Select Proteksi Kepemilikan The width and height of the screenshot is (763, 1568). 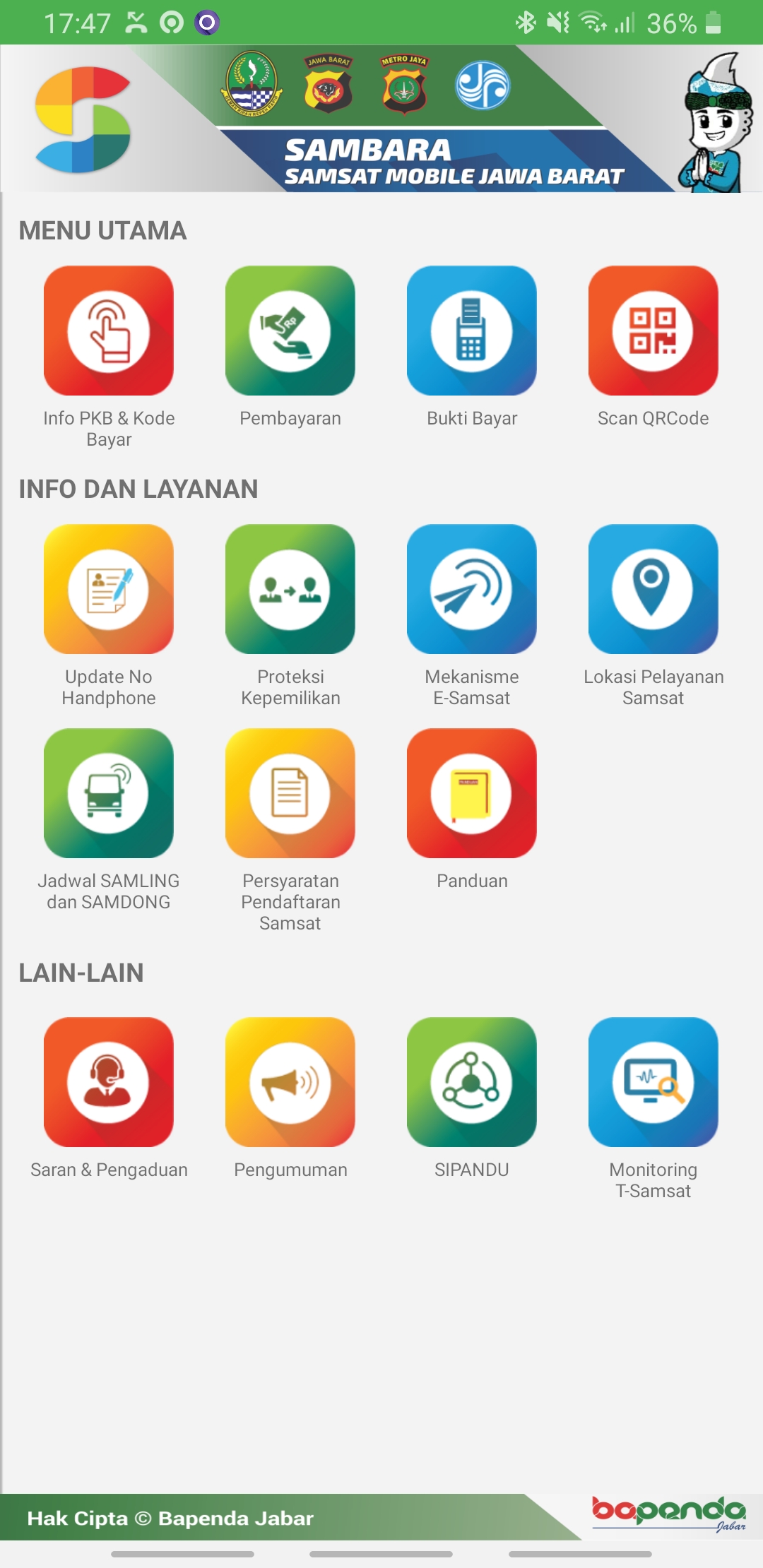point(290,589)
